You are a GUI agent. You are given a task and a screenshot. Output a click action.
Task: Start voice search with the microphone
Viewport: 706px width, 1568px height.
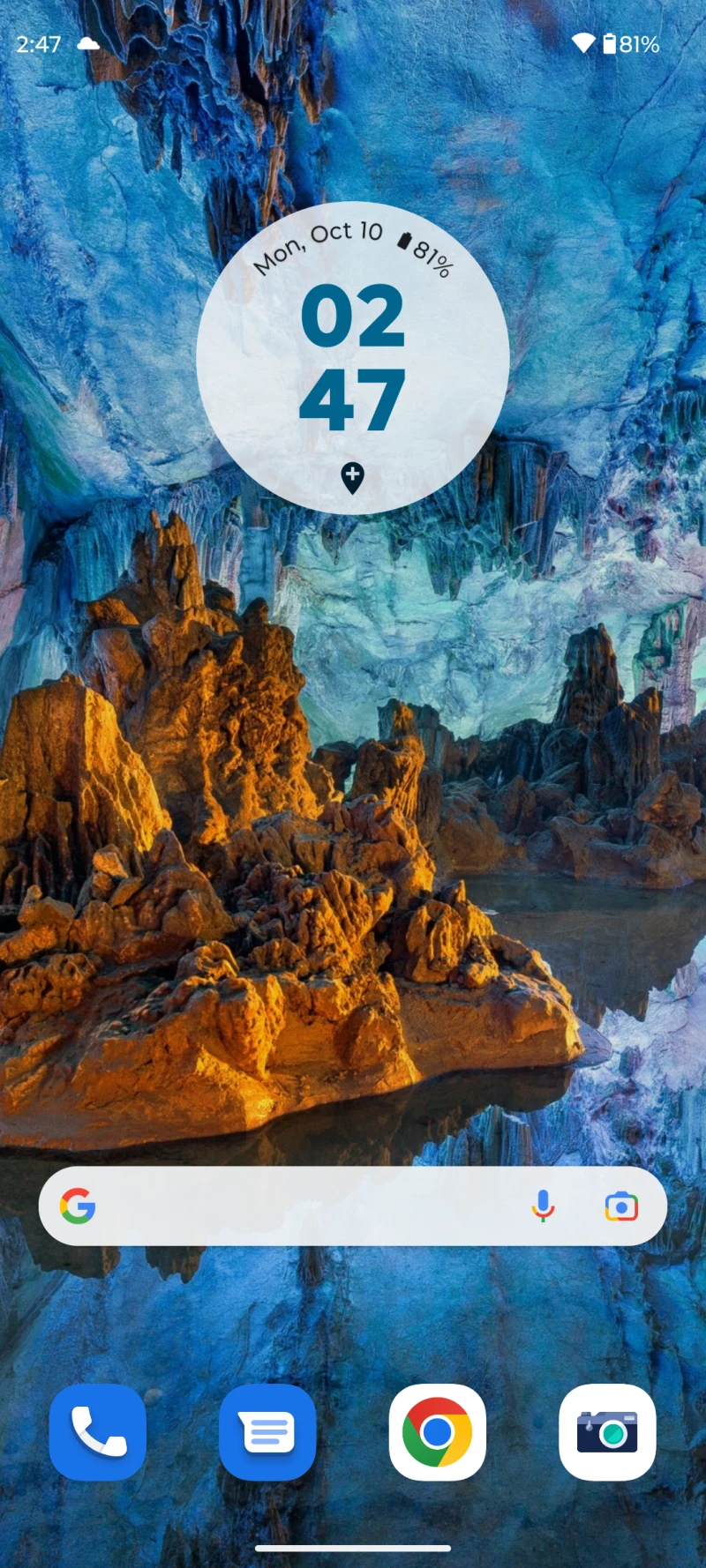(544, 1206)
